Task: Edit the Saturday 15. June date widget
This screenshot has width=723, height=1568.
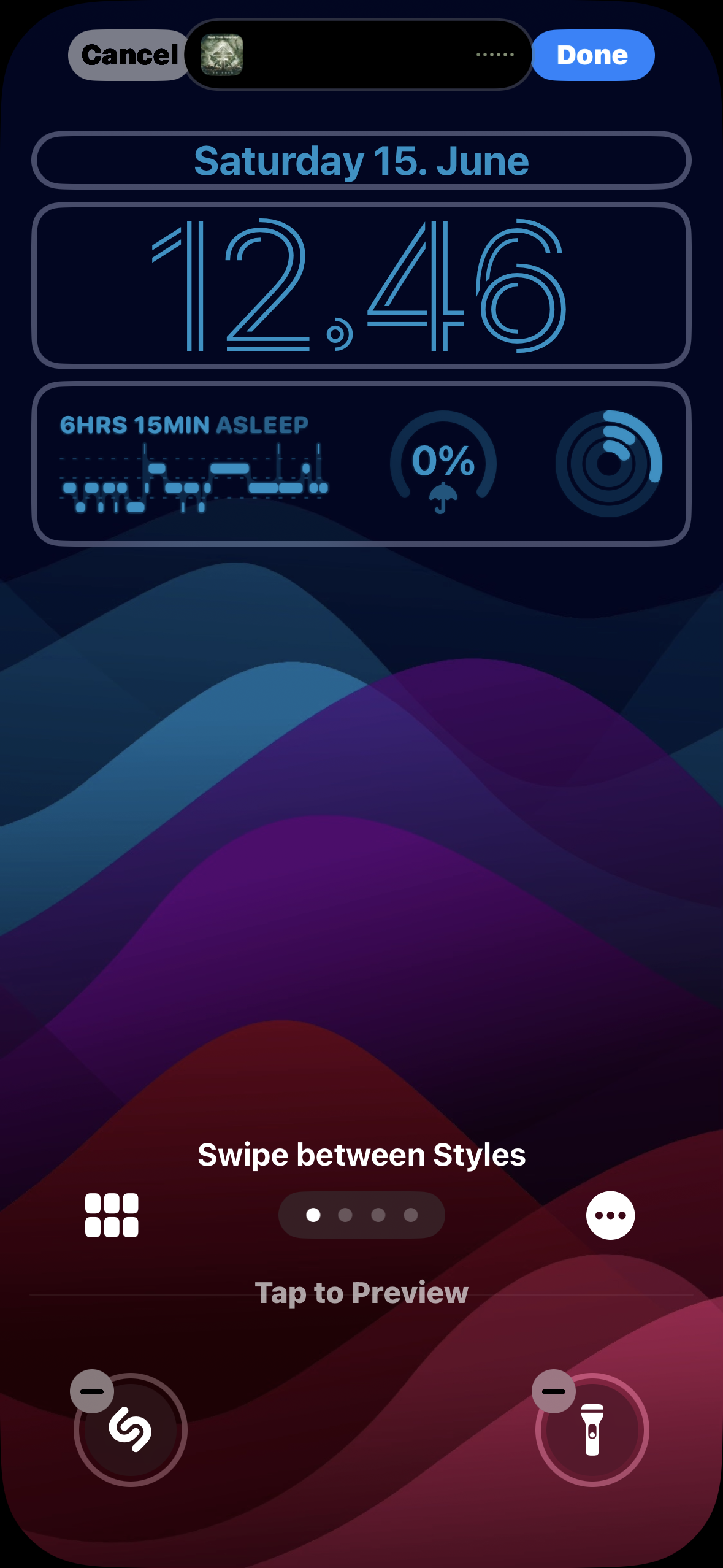Action: 361,161
